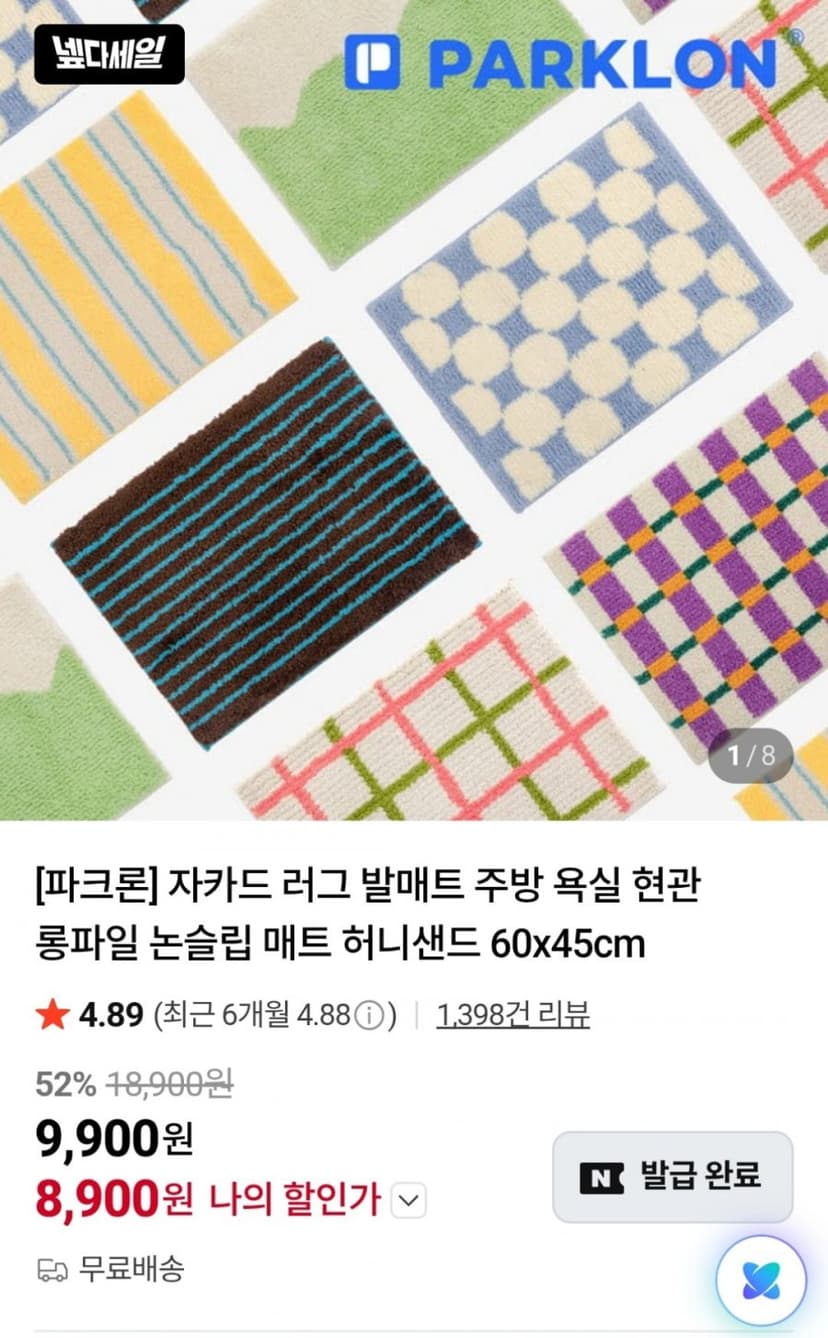Open the product image gallery

(414, 410)
